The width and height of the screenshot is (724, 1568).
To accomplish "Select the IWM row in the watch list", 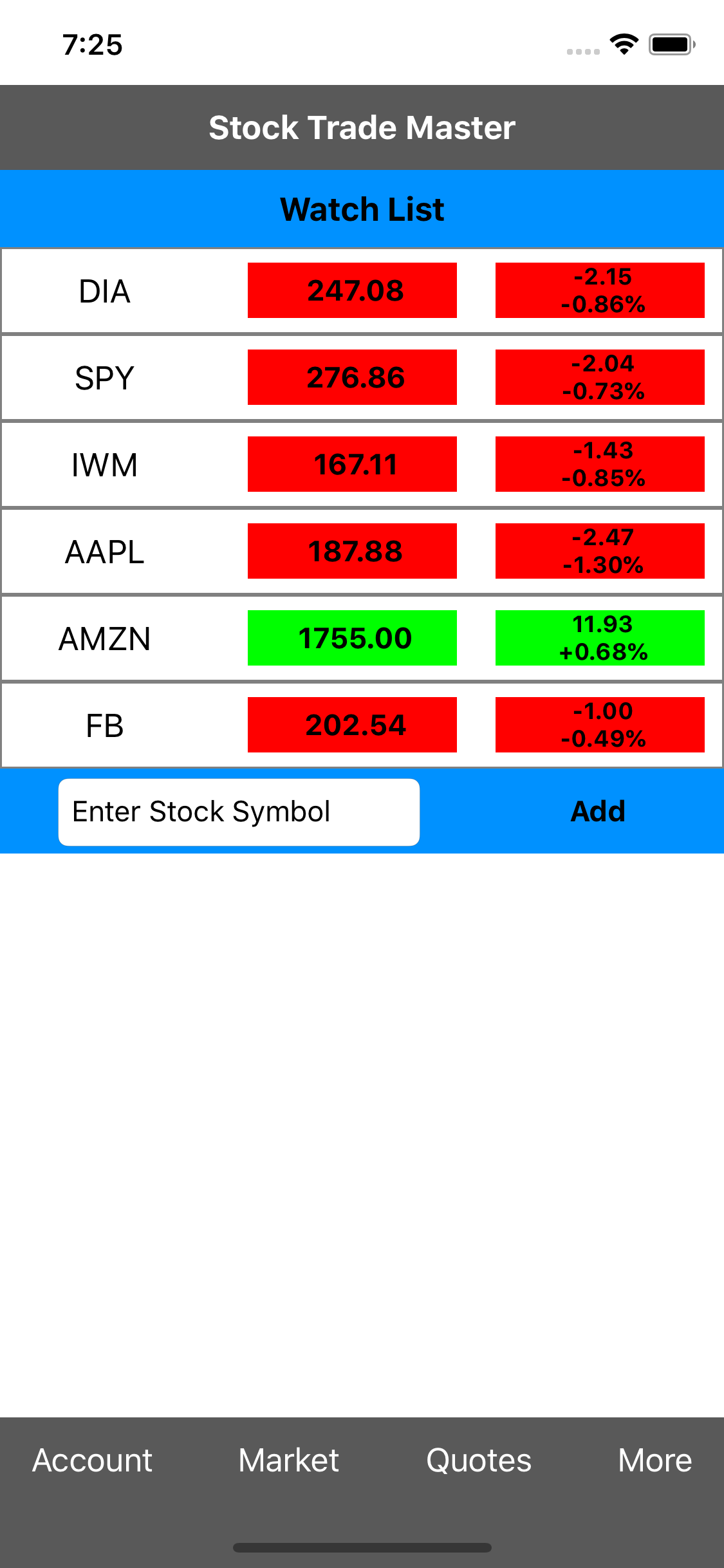I will [x=362, y=464].
